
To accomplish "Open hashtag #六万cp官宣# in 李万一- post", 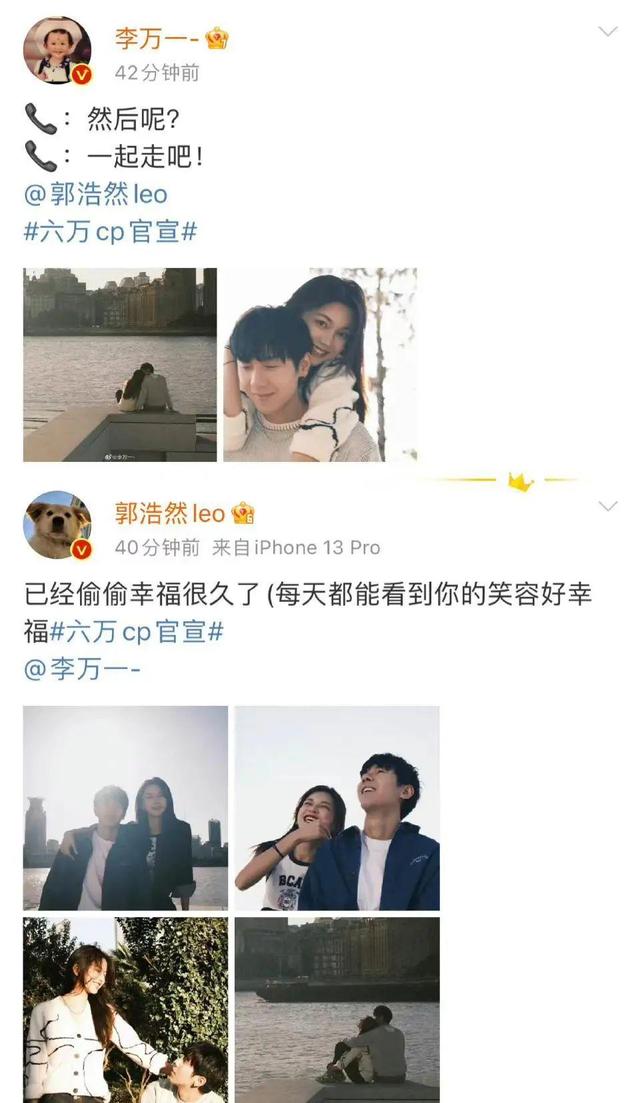I will (x=110, y=231).
